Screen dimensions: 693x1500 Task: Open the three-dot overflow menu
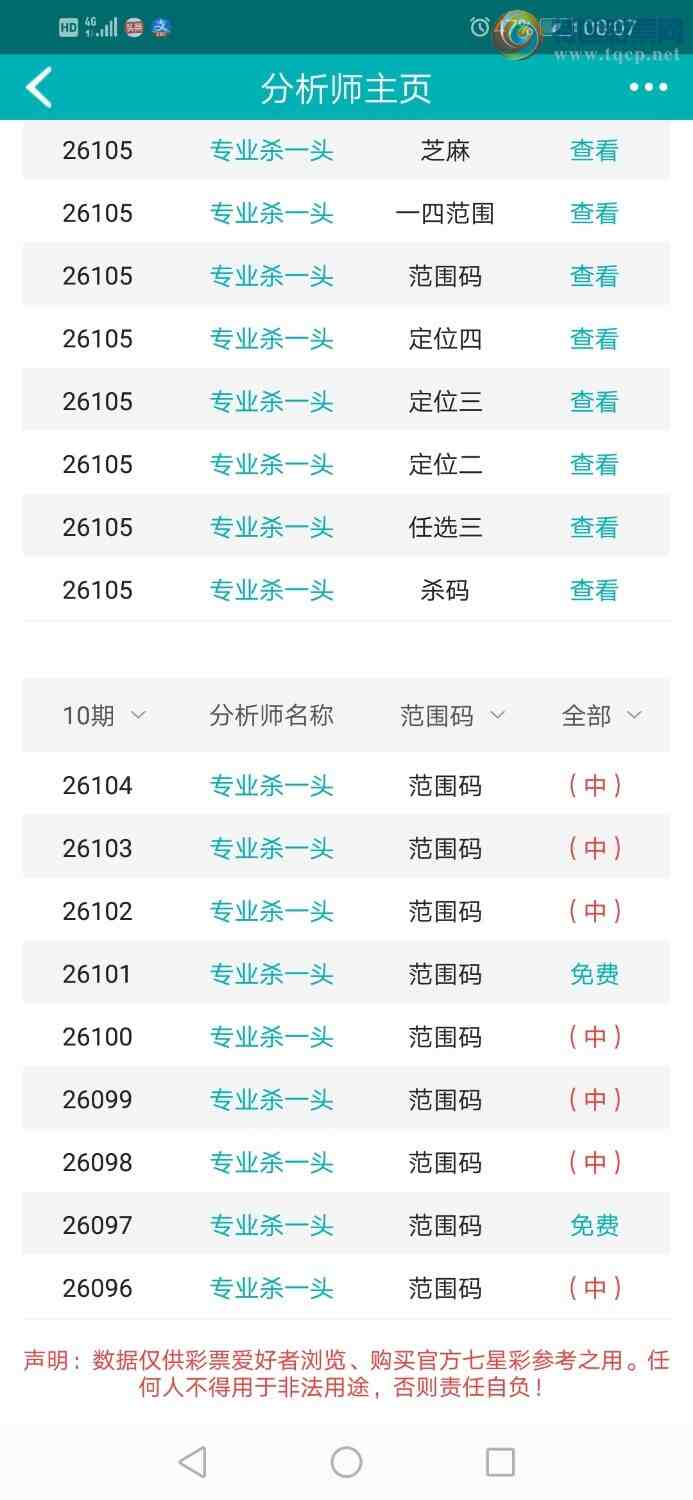tap(648, 88)
